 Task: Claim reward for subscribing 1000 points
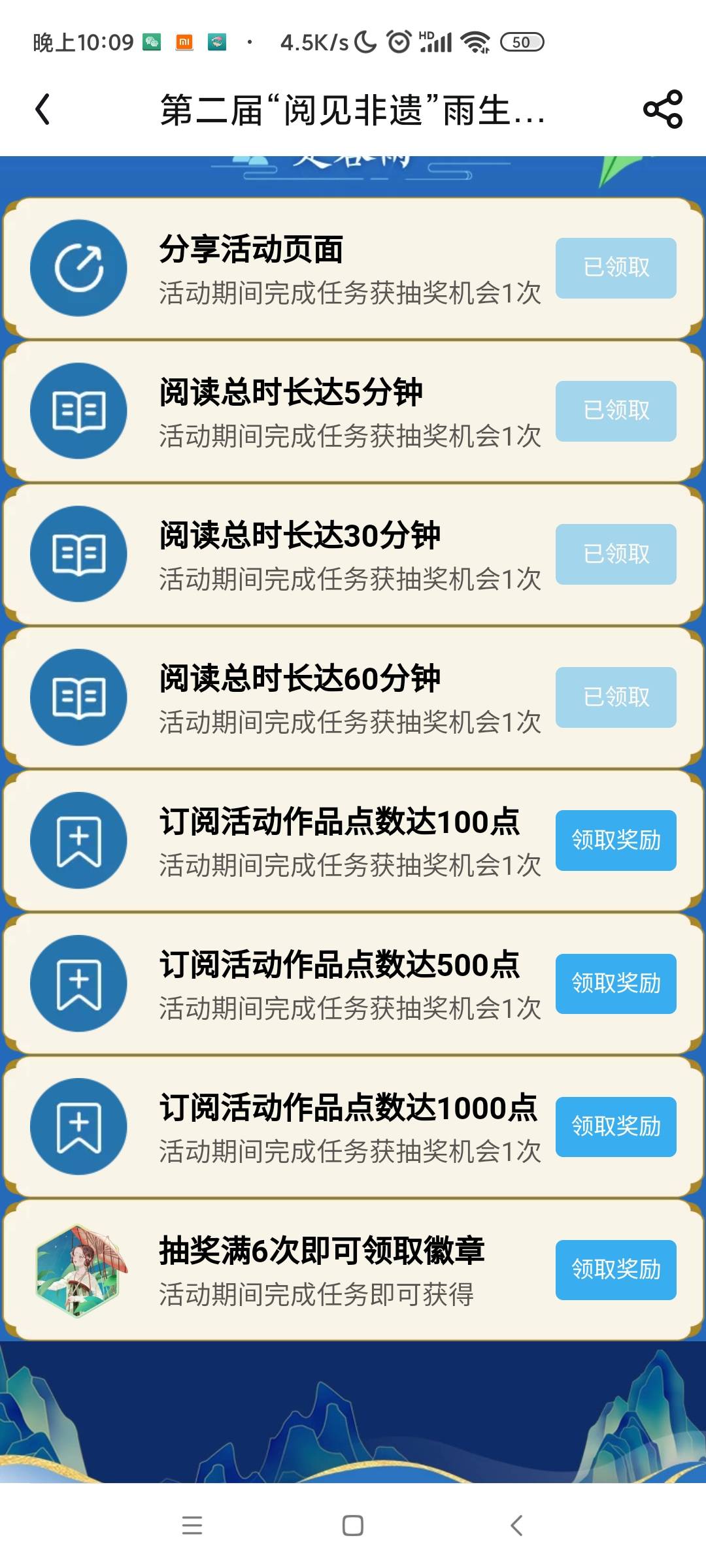(615, 1126)
